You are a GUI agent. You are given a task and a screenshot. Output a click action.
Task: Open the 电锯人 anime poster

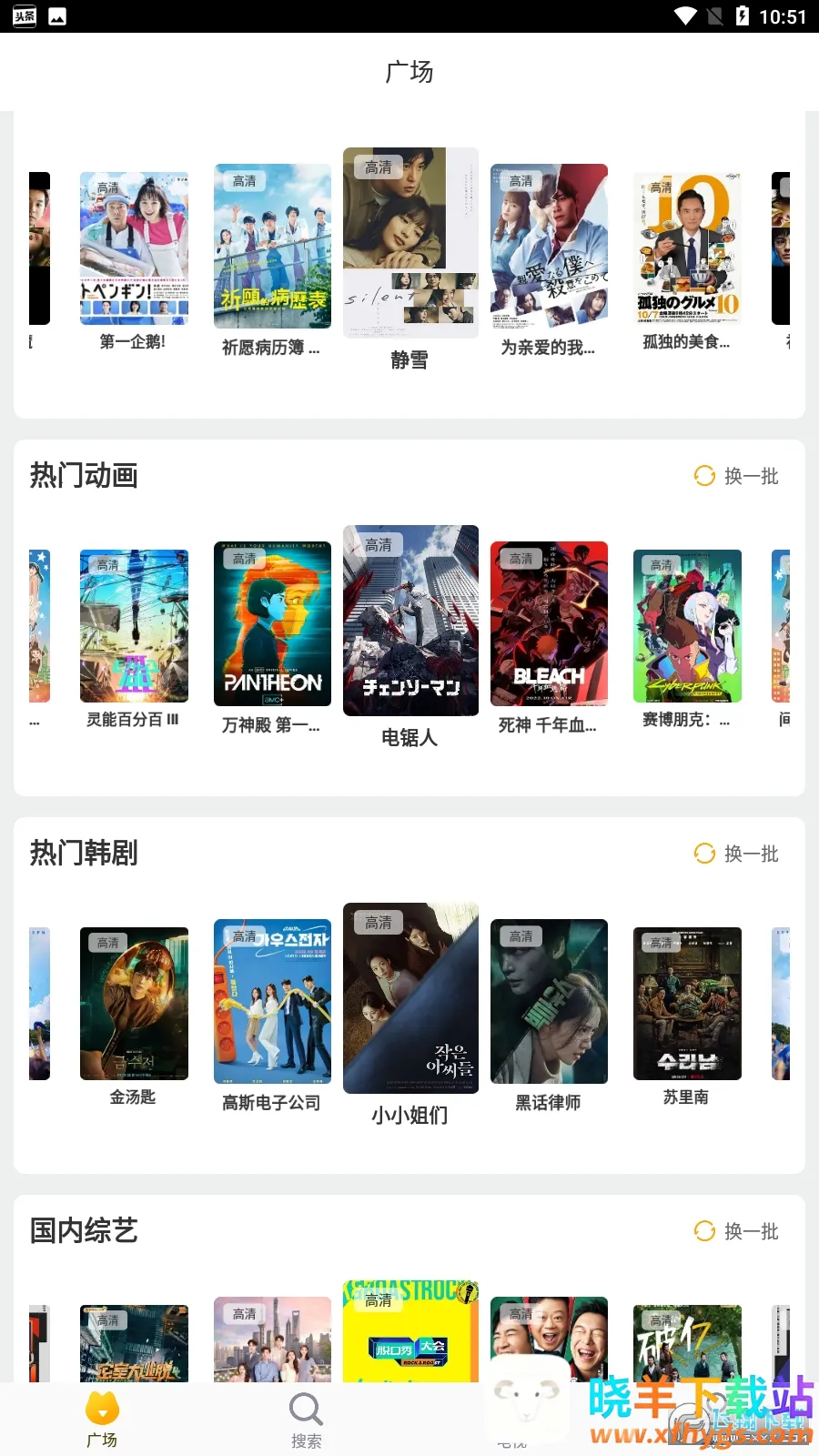pyautogui.click(x=410, y=620)
